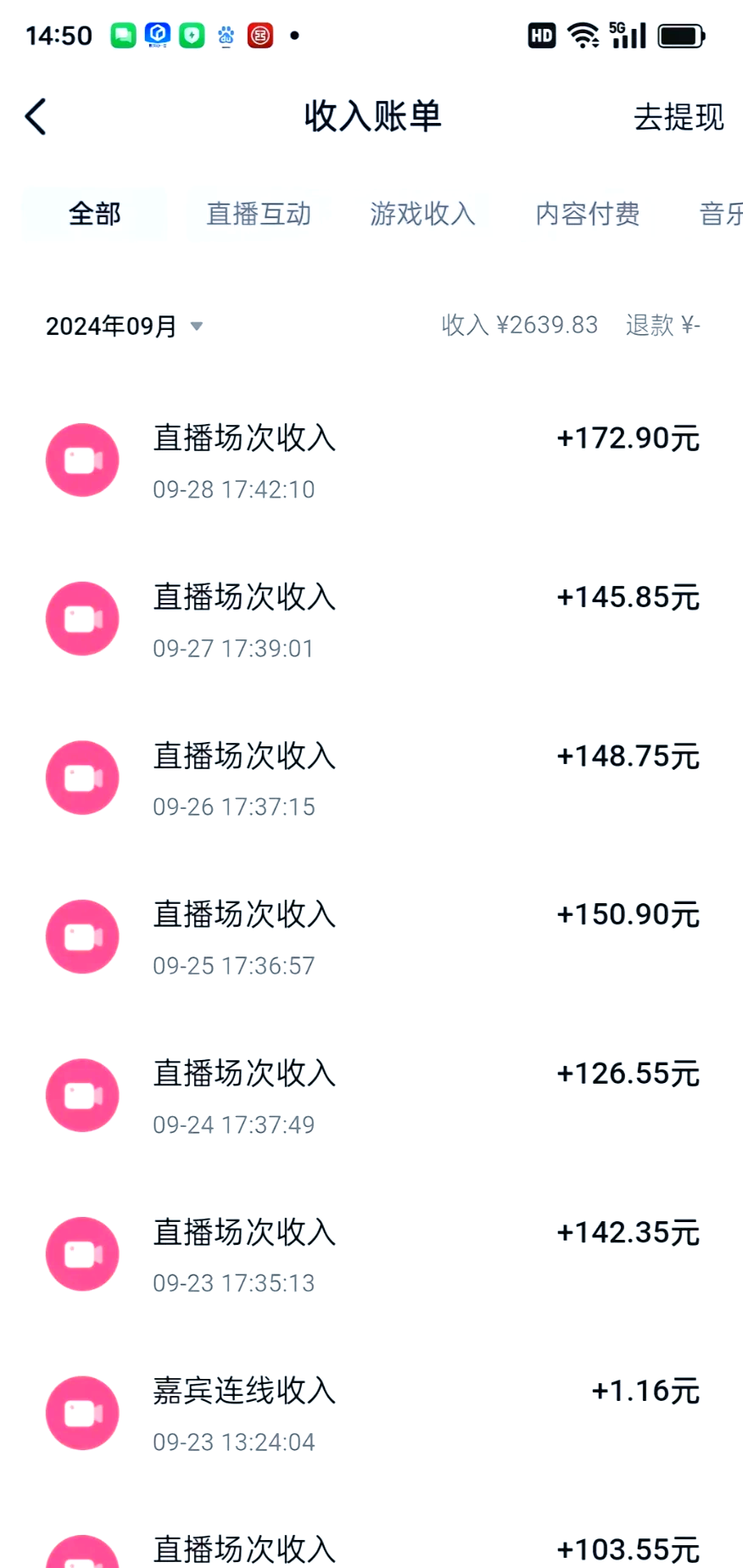The image size is (743, 1568).
Task: Open the 2024年09月 month picker
Action: click(x=124, y=326)
